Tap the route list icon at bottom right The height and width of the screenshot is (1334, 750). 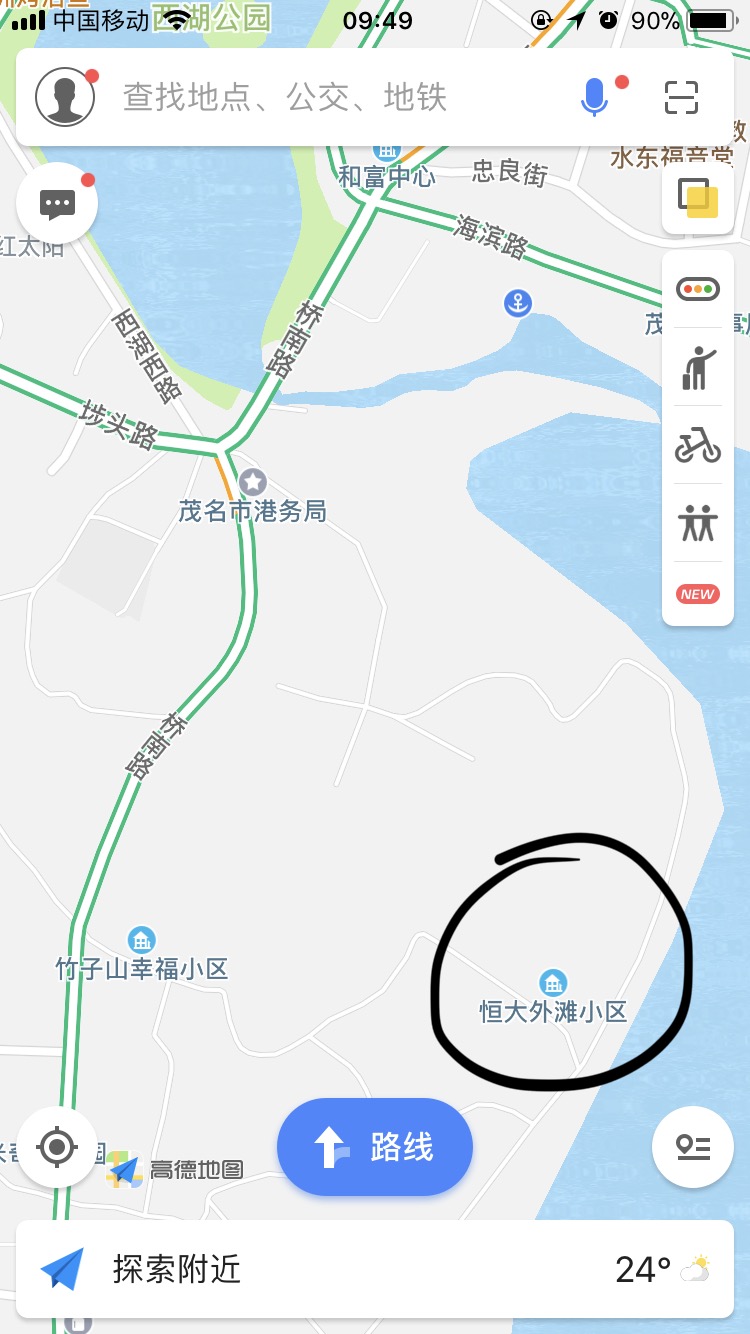pos(693,1148)
